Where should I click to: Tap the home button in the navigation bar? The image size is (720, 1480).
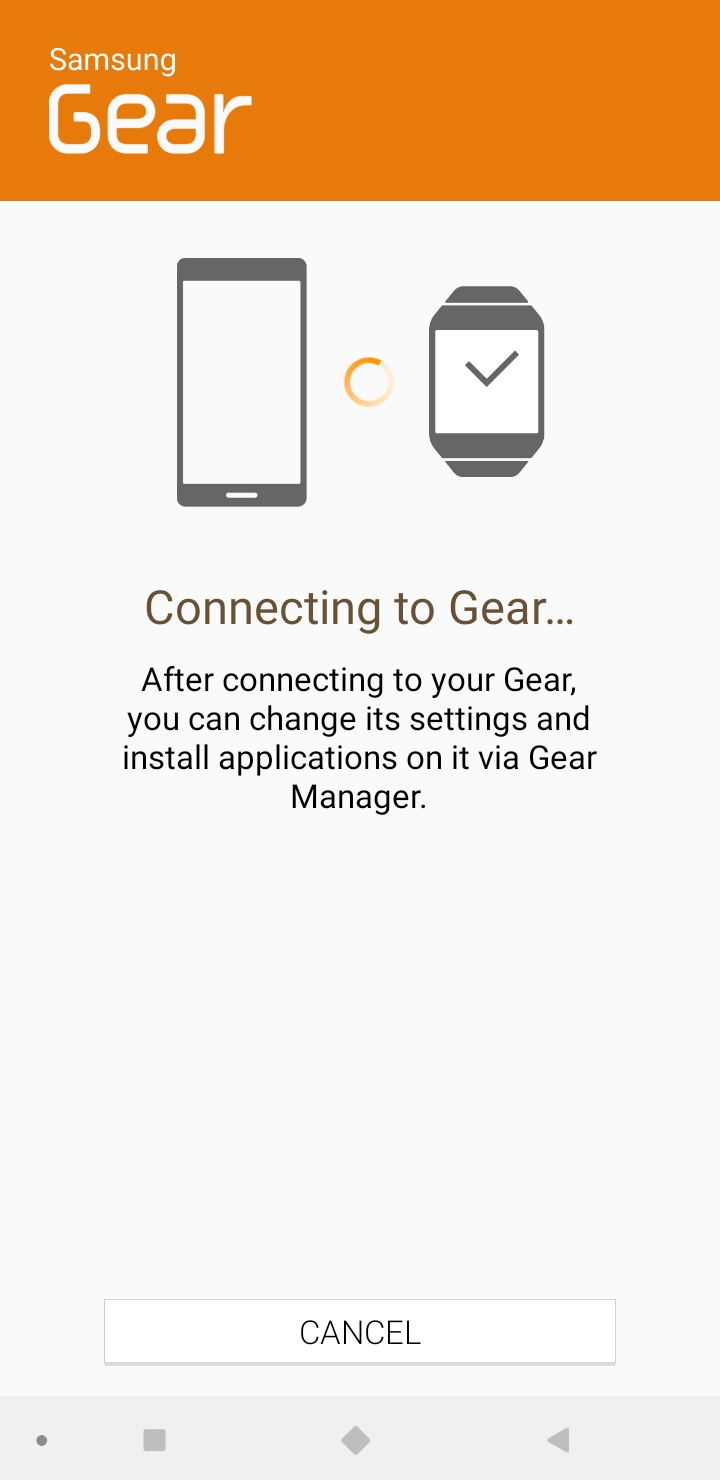(x=355, y=1440)
